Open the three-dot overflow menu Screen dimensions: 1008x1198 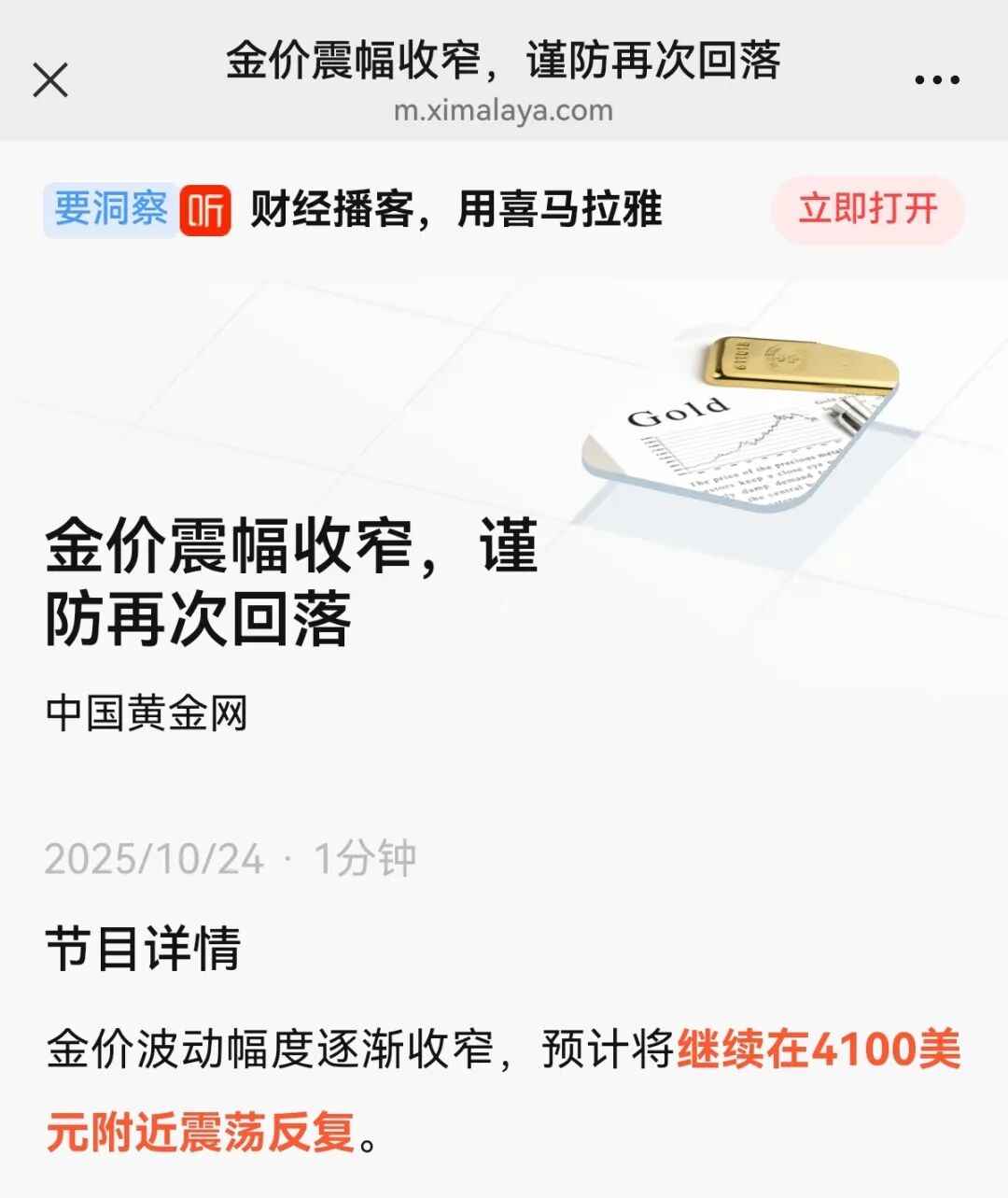coord(936,80)
